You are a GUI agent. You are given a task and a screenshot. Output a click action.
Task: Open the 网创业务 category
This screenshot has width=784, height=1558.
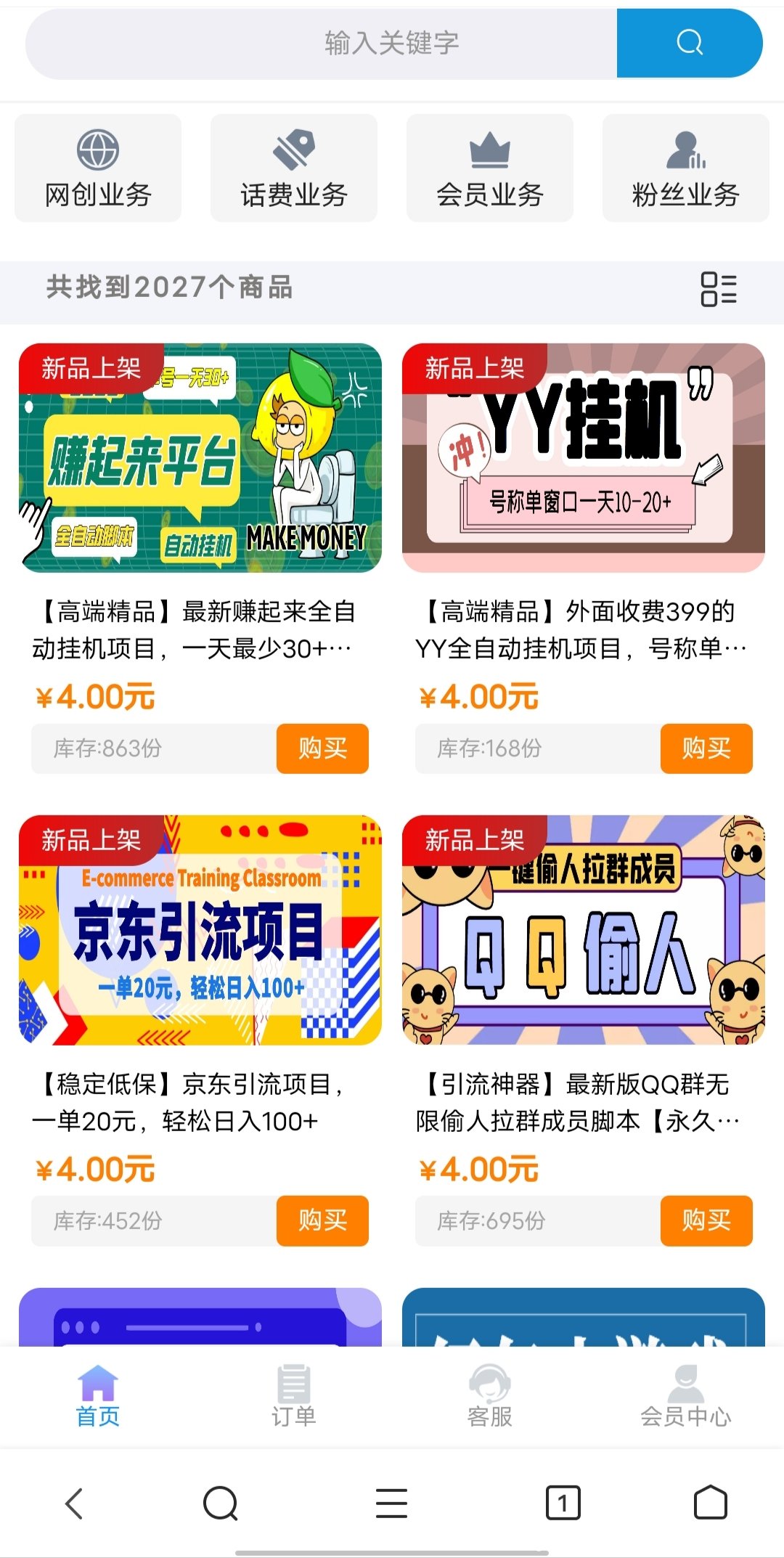coord(98,168)
